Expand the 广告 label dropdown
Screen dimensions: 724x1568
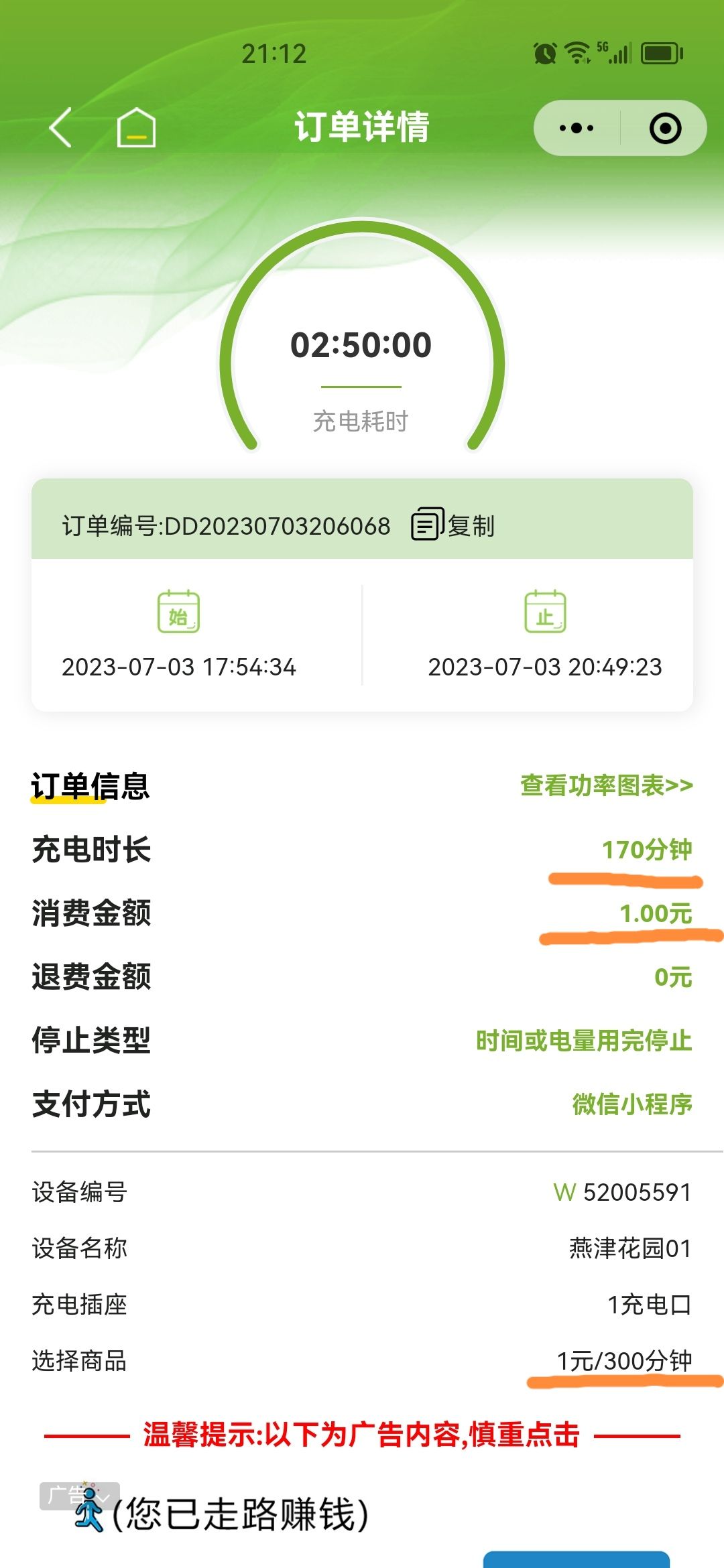(x=79, y=1496)
